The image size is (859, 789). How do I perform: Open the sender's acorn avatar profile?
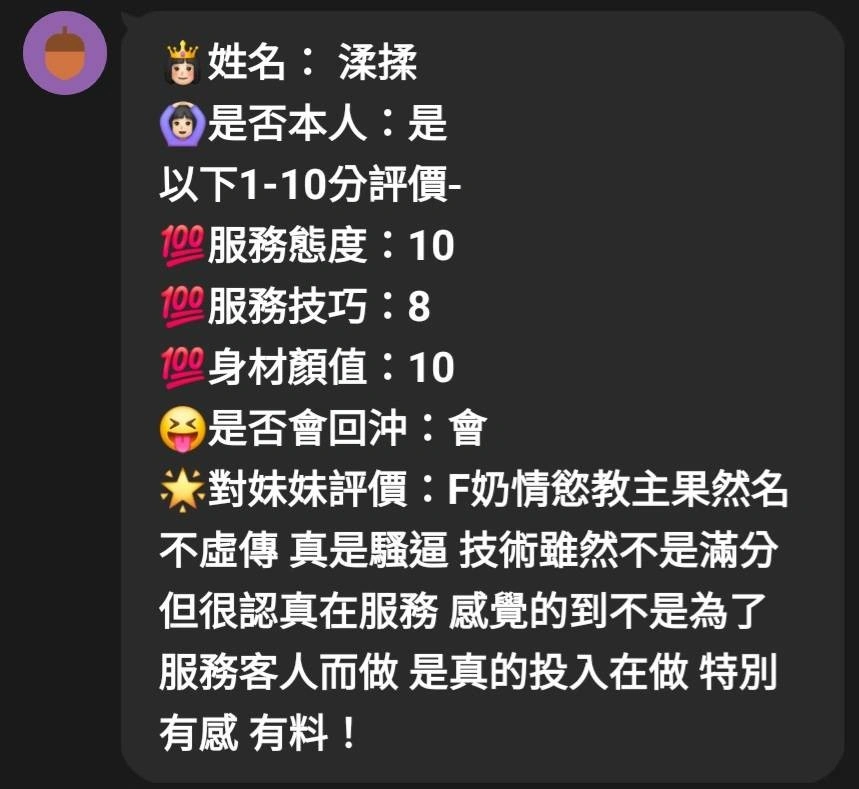point(65,54)
